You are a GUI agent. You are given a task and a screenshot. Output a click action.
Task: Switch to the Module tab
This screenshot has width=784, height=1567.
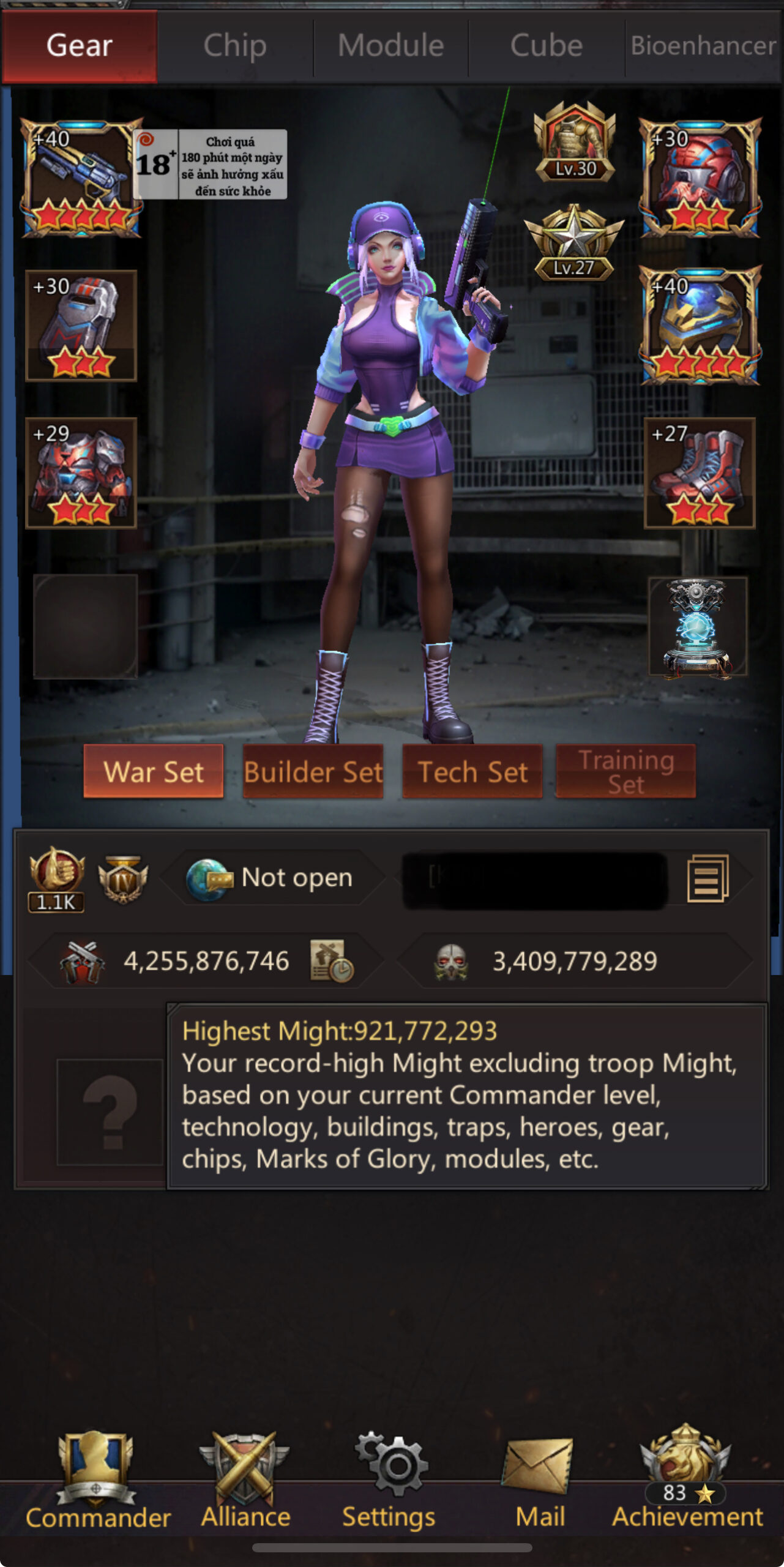pyautogui.click(x=390, y=46)
